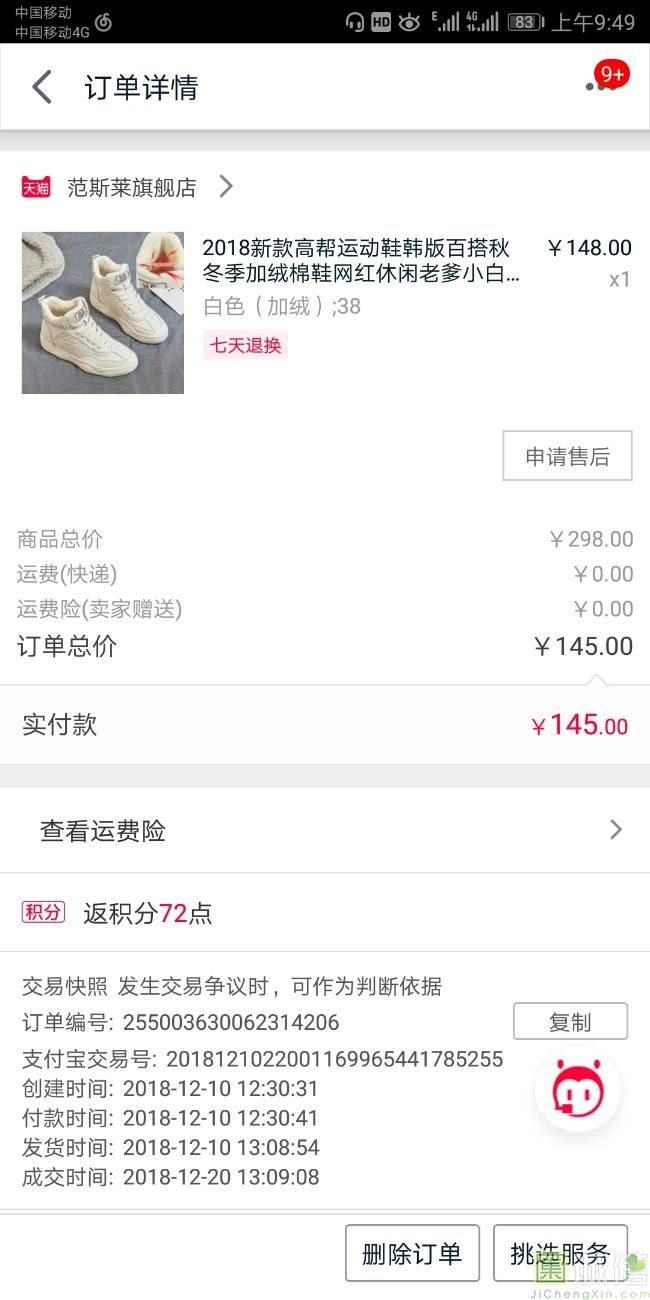The width and height of the screenshot is (650, 1300).
Task: Copy the order number with 复制
Action: click(x=570, y=1022)
